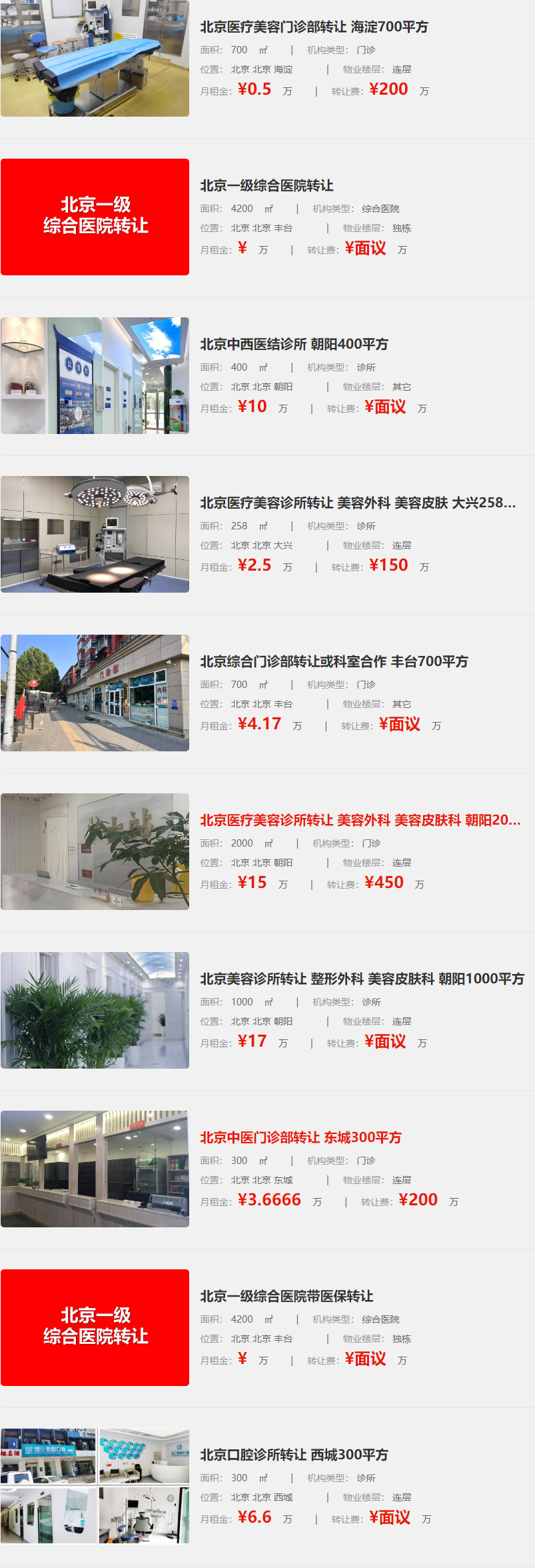Tap the building exterior photo of 丰台700平方 listing
Viewport: 535px width, 1568px height.
point(95,693)
